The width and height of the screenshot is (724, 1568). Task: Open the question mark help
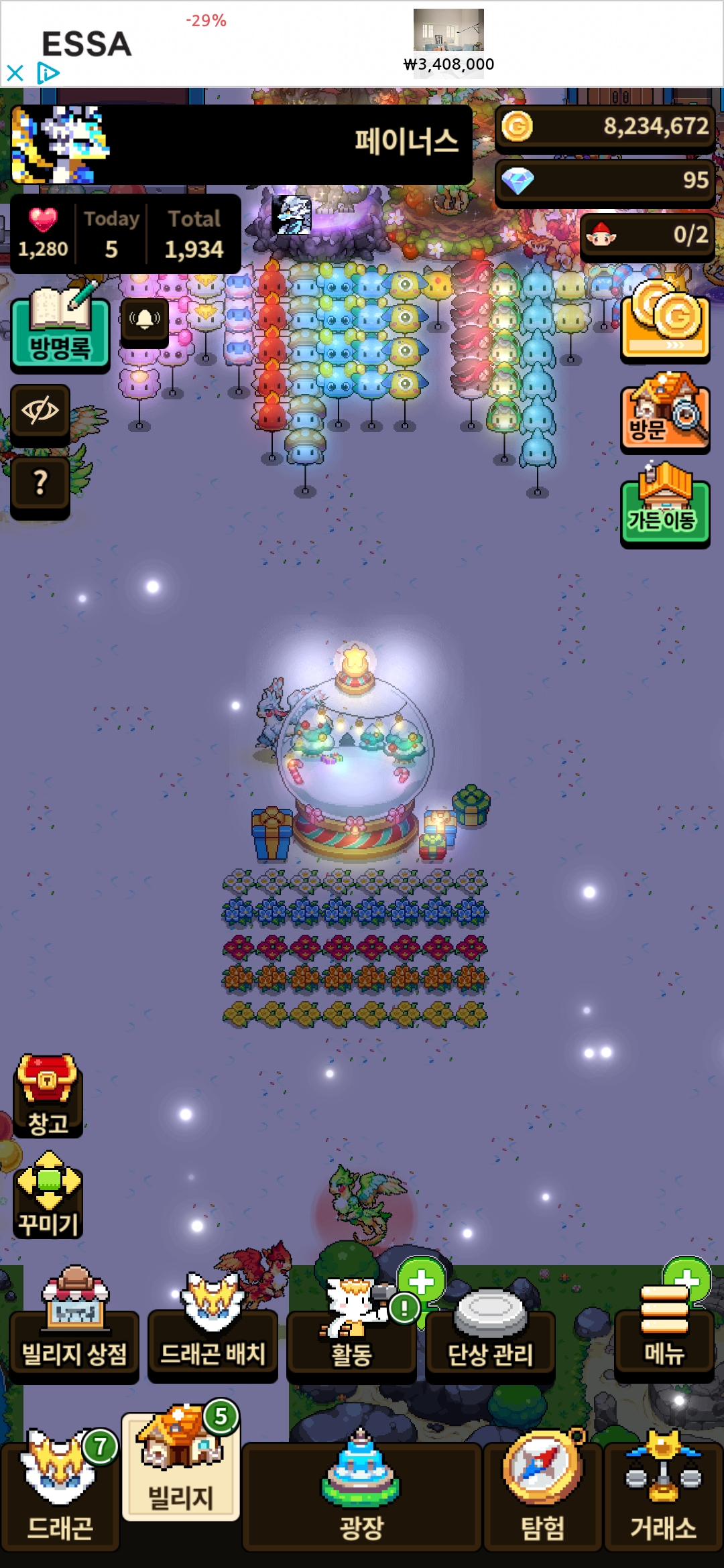(40, 482)
